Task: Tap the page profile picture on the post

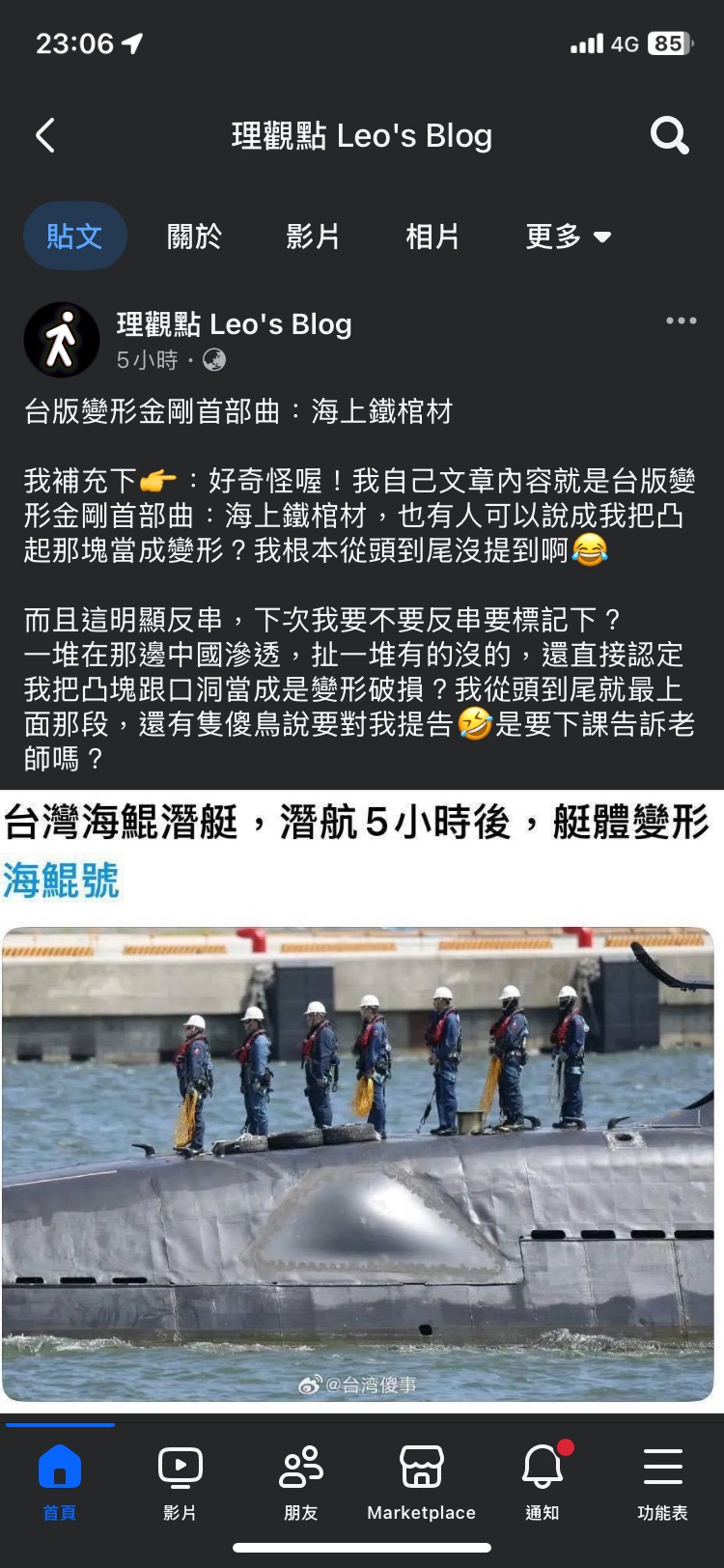Action: click(x=62, y=340)
